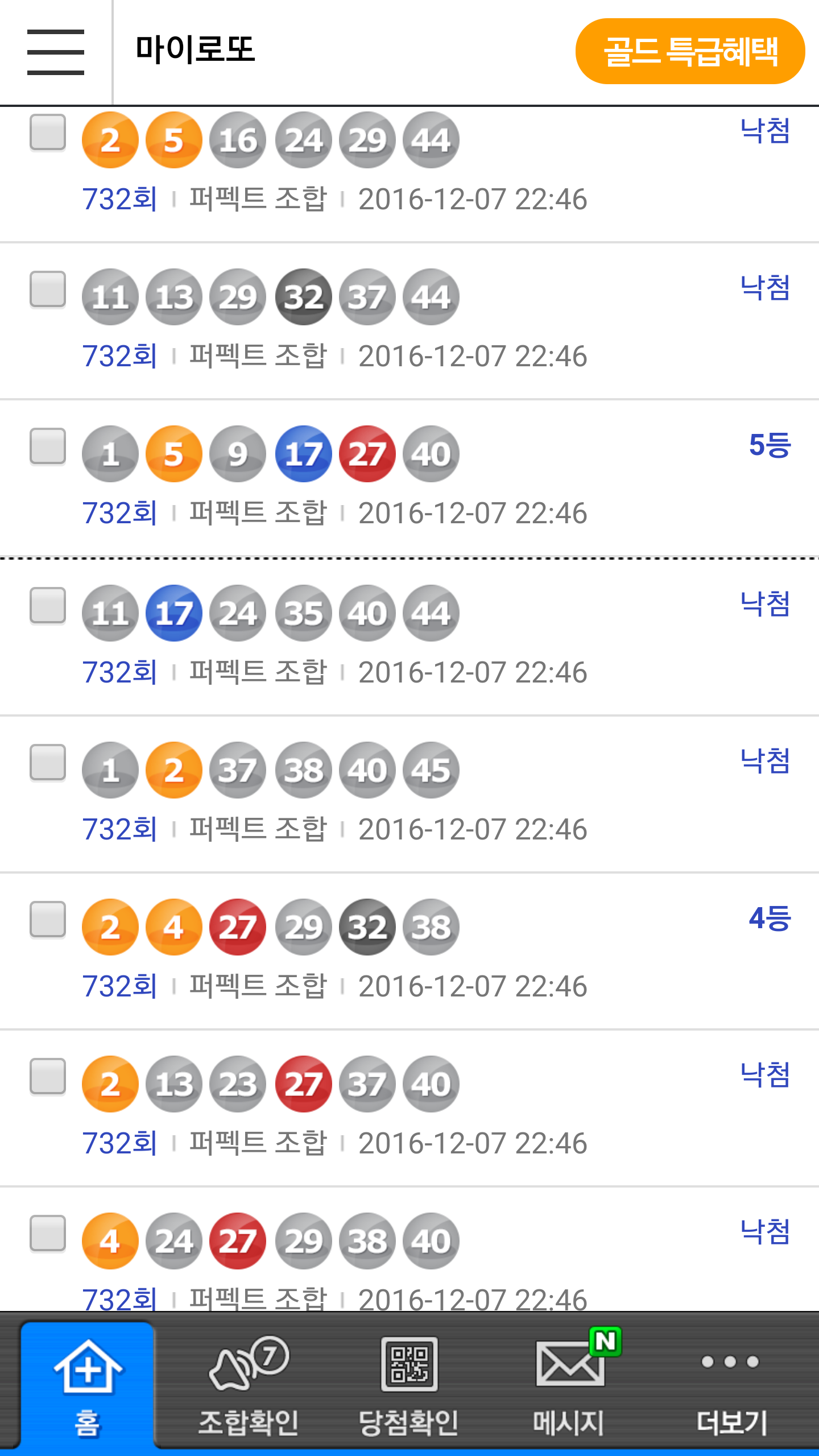819x1456 pixels.
Task: Open the hamburger drawer menu
Action: pyautogui.click(x=56, y=52)
